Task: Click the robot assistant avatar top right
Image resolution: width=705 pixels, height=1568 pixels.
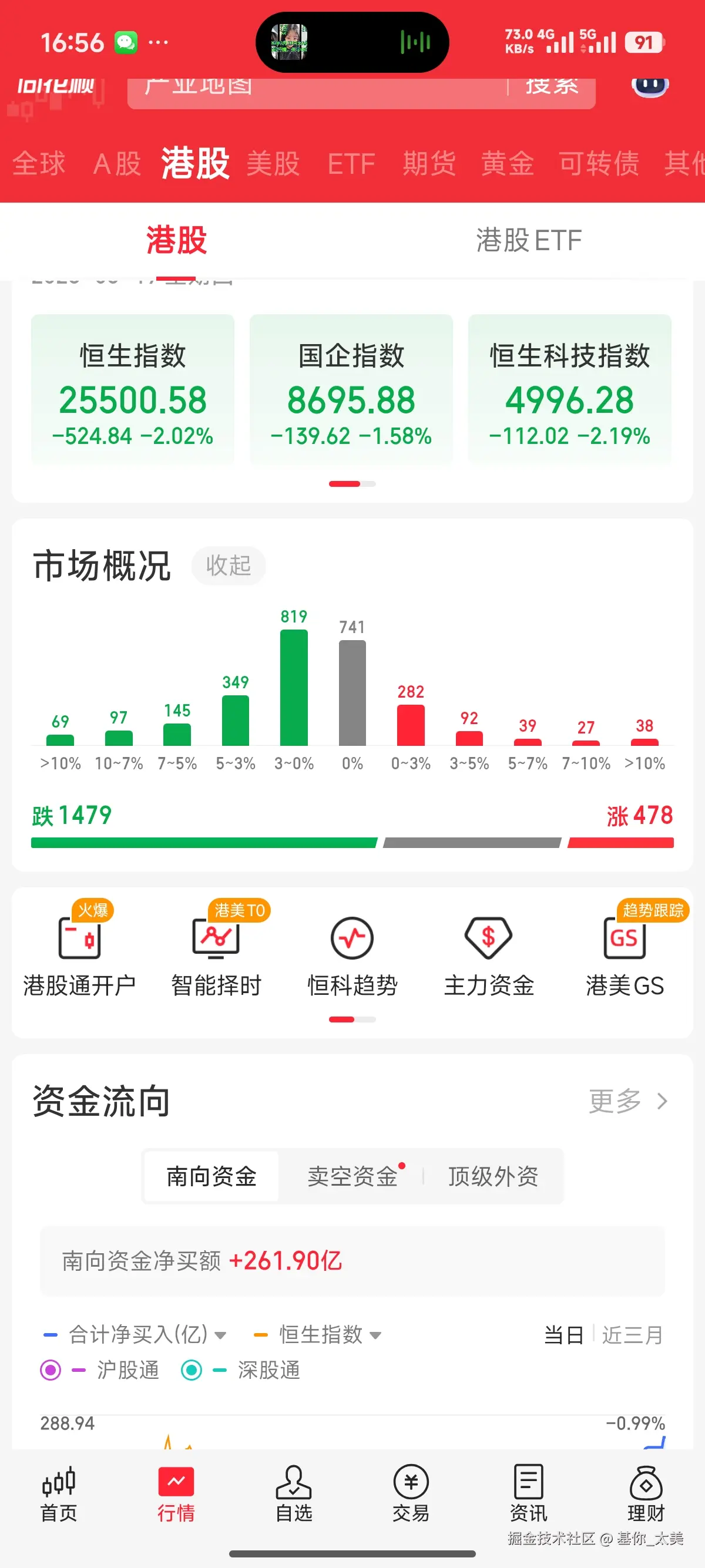Action: pos(650,85)
